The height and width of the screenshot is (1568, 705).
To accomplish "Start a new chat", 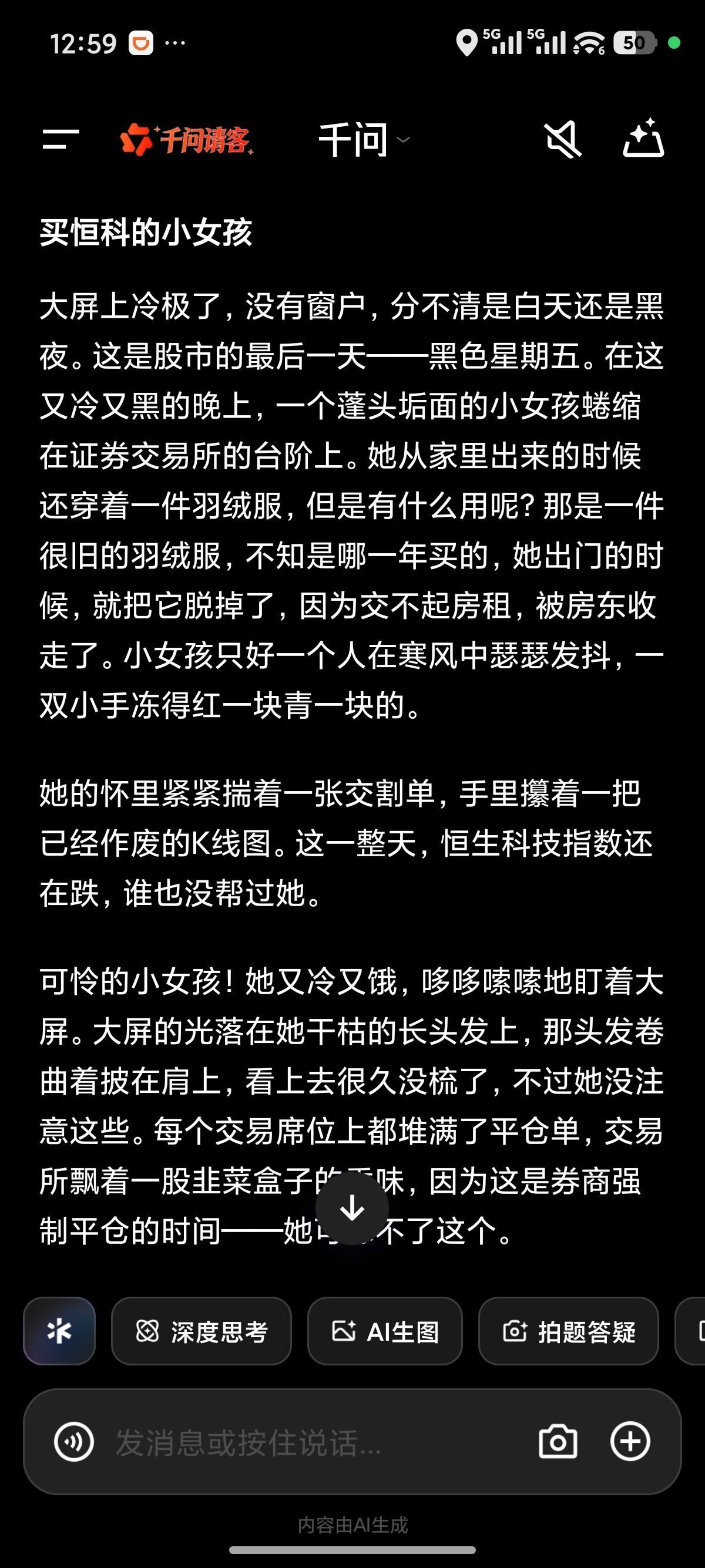I will (643, 139).
